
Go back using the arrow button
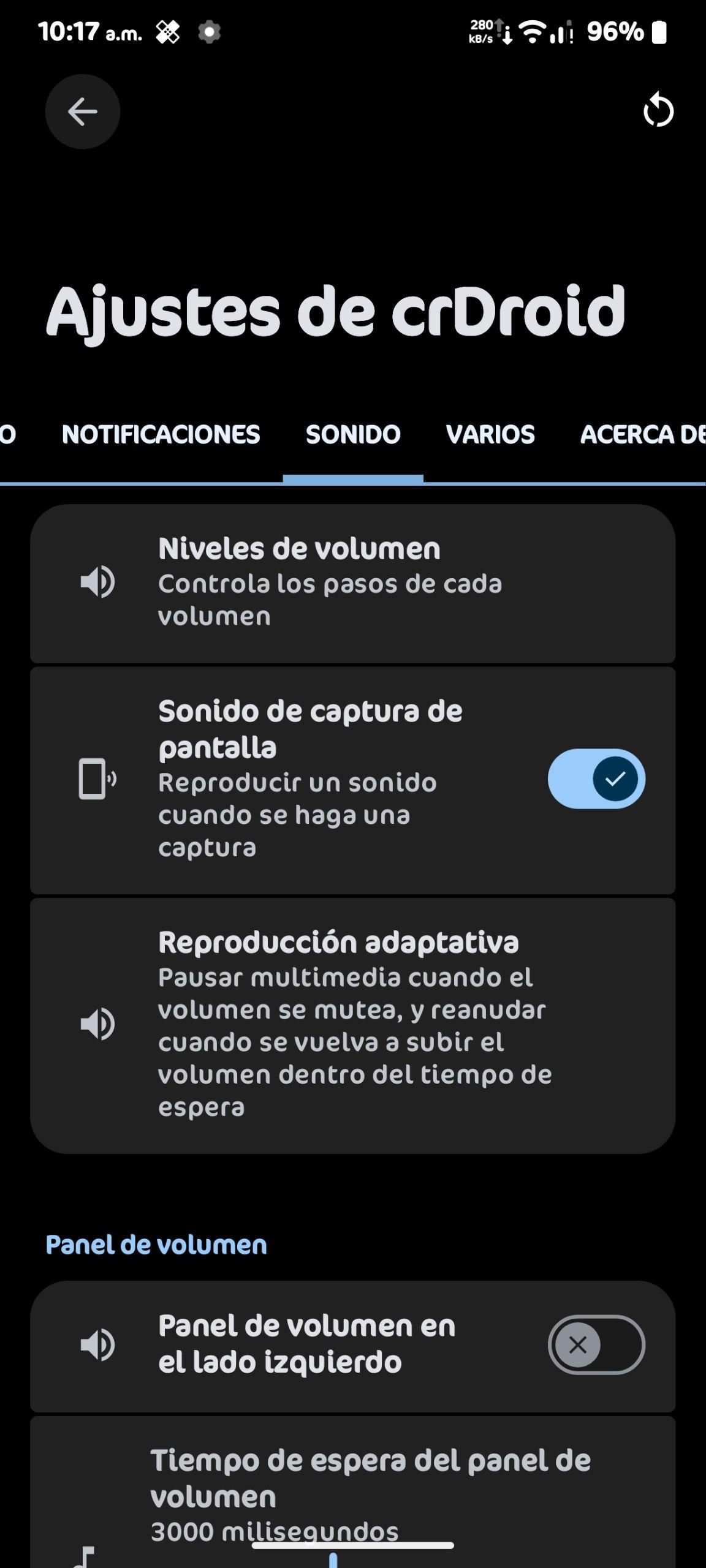pyautogui.click(x=82, y=111)
